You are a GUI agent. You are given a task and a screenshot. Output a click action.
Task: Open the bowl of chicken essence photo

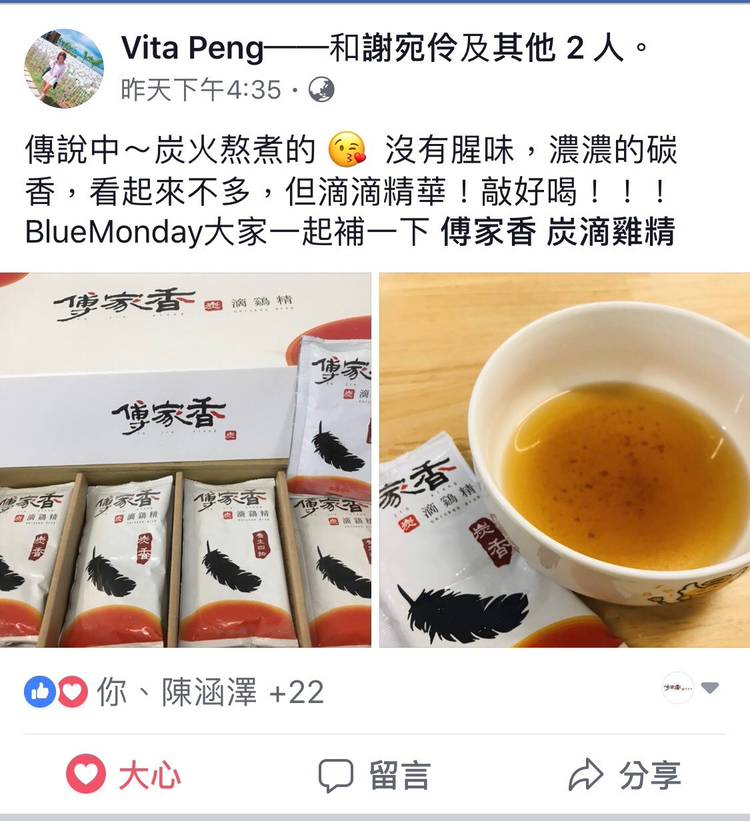[x=565, y=460]
